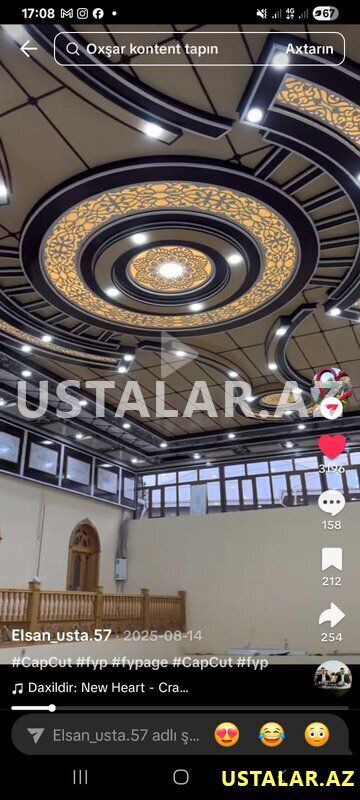The image size is (360, 800).
Task: Bookmark this video to favorites
Action: [x=332, y=559]
